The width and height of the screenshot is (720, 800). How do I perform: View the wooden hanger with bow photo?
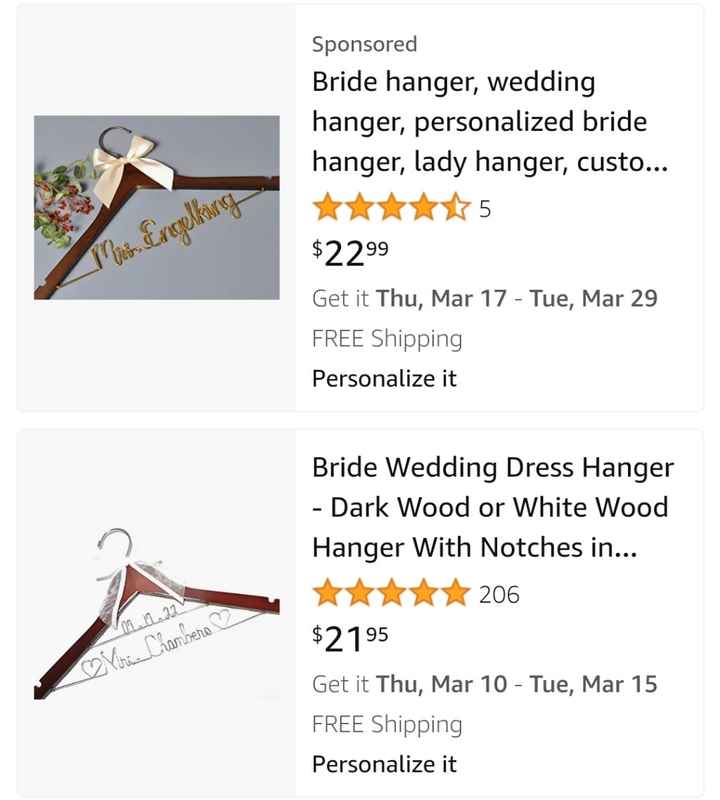155,208
